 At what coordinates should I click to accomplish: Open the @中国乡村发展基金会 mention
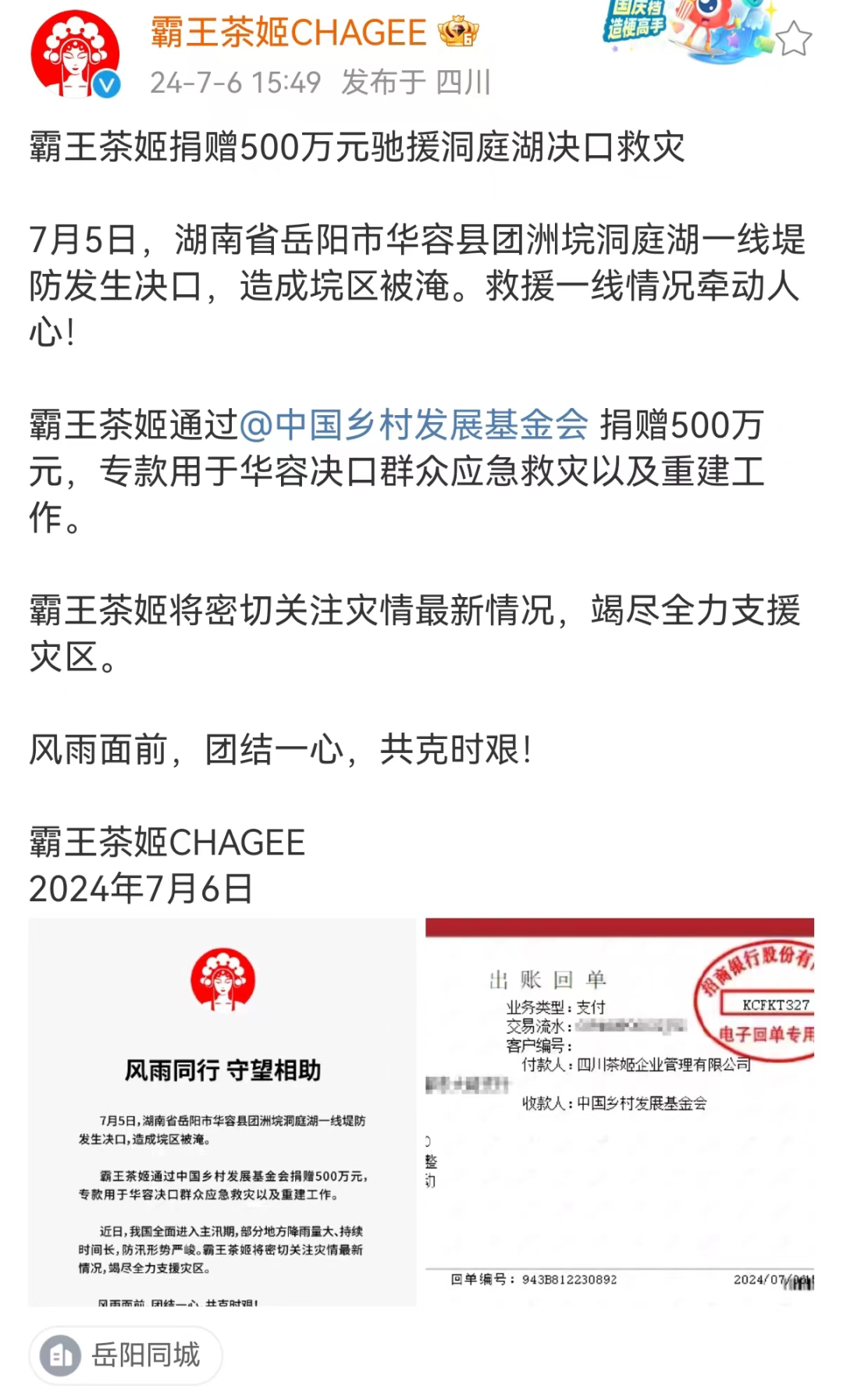[x=414, y=425]
